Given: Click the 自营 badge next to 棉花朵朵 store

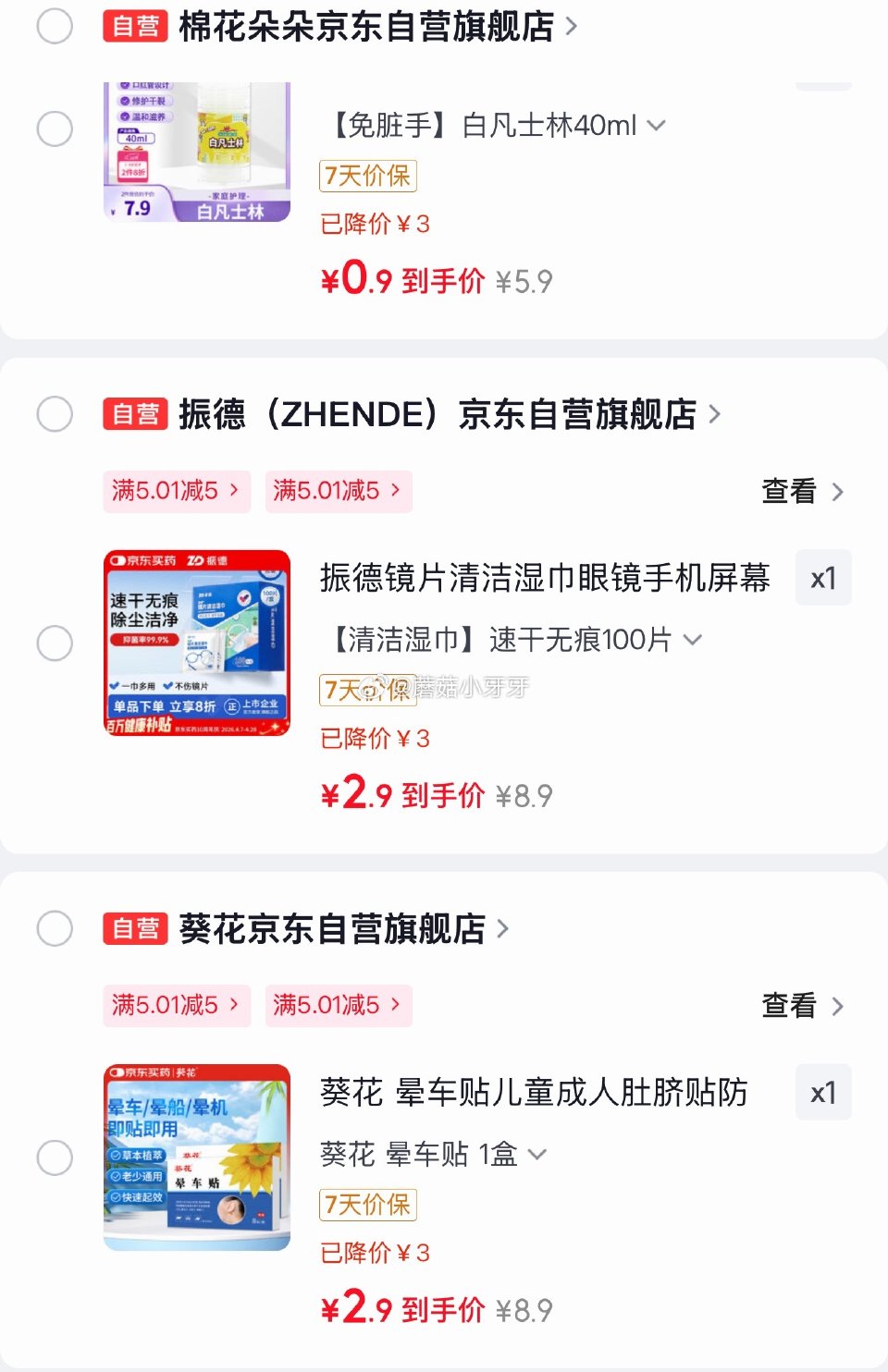Looking at the screenshot, I should [x=134, y=26].
